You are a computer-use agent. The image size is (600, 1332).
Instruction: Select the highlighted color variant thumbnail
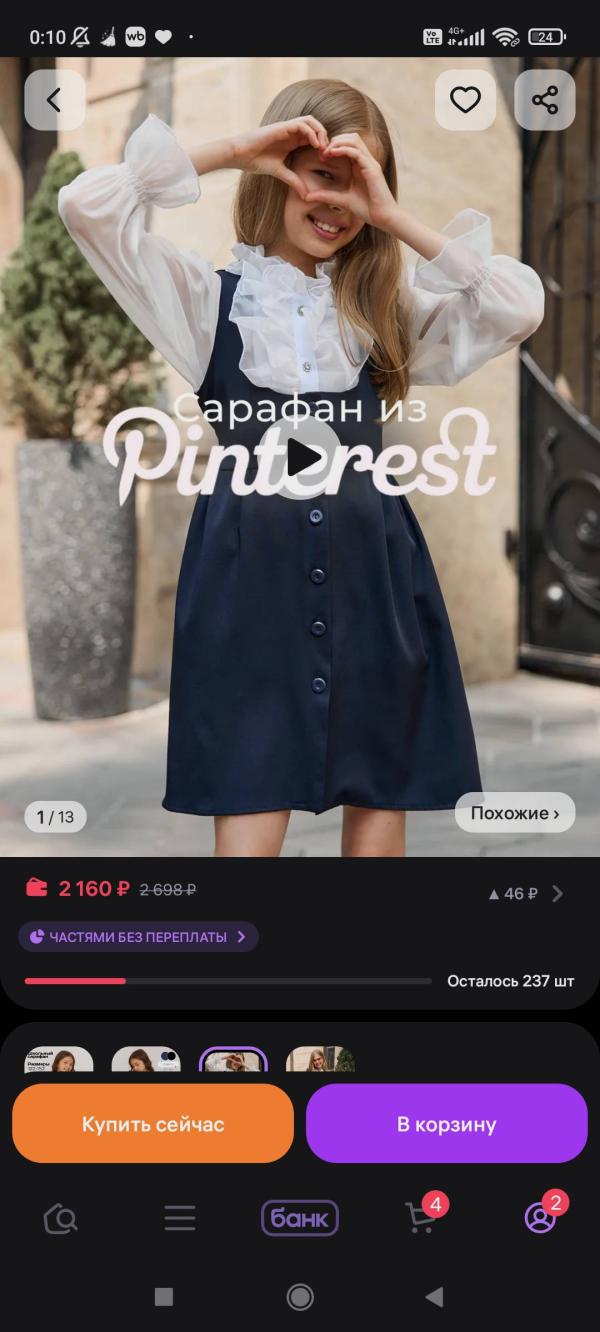pyautogui.click(x=233, y=1060)
